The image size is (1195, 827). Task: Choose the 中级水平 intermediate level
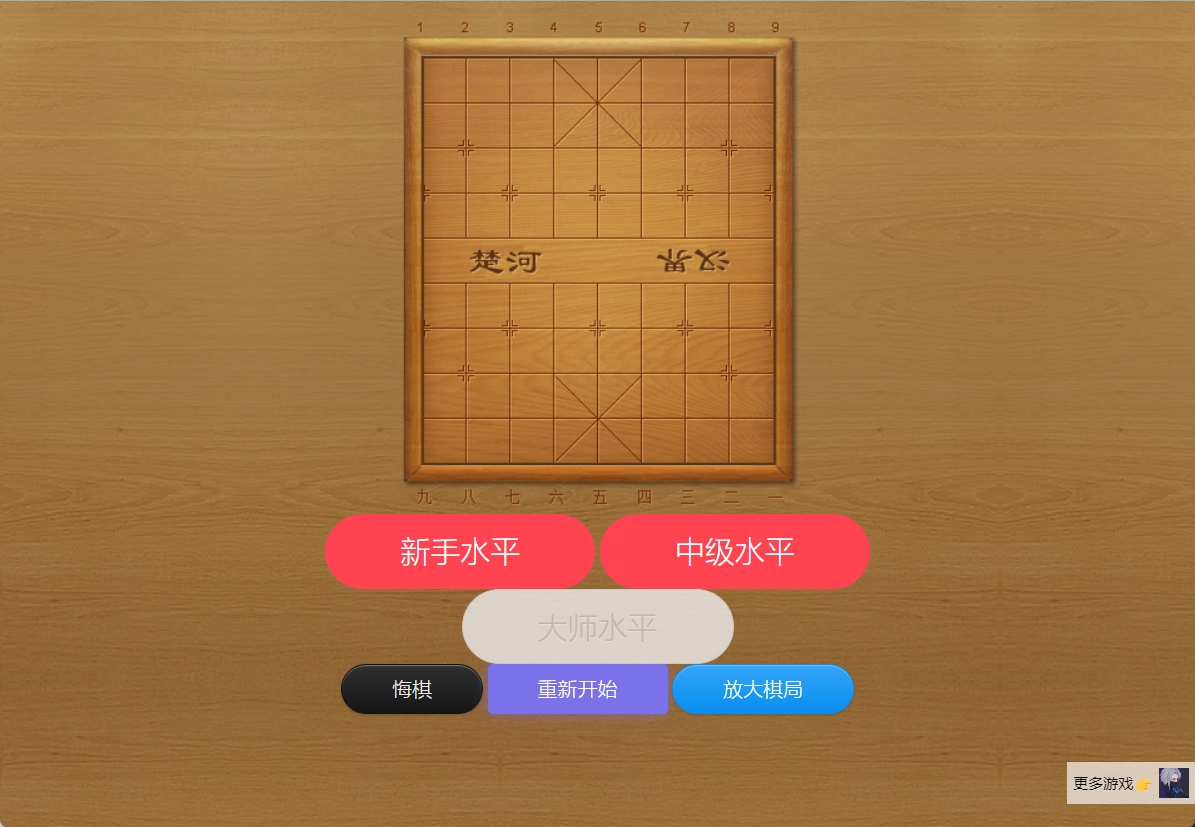[735, 551]
